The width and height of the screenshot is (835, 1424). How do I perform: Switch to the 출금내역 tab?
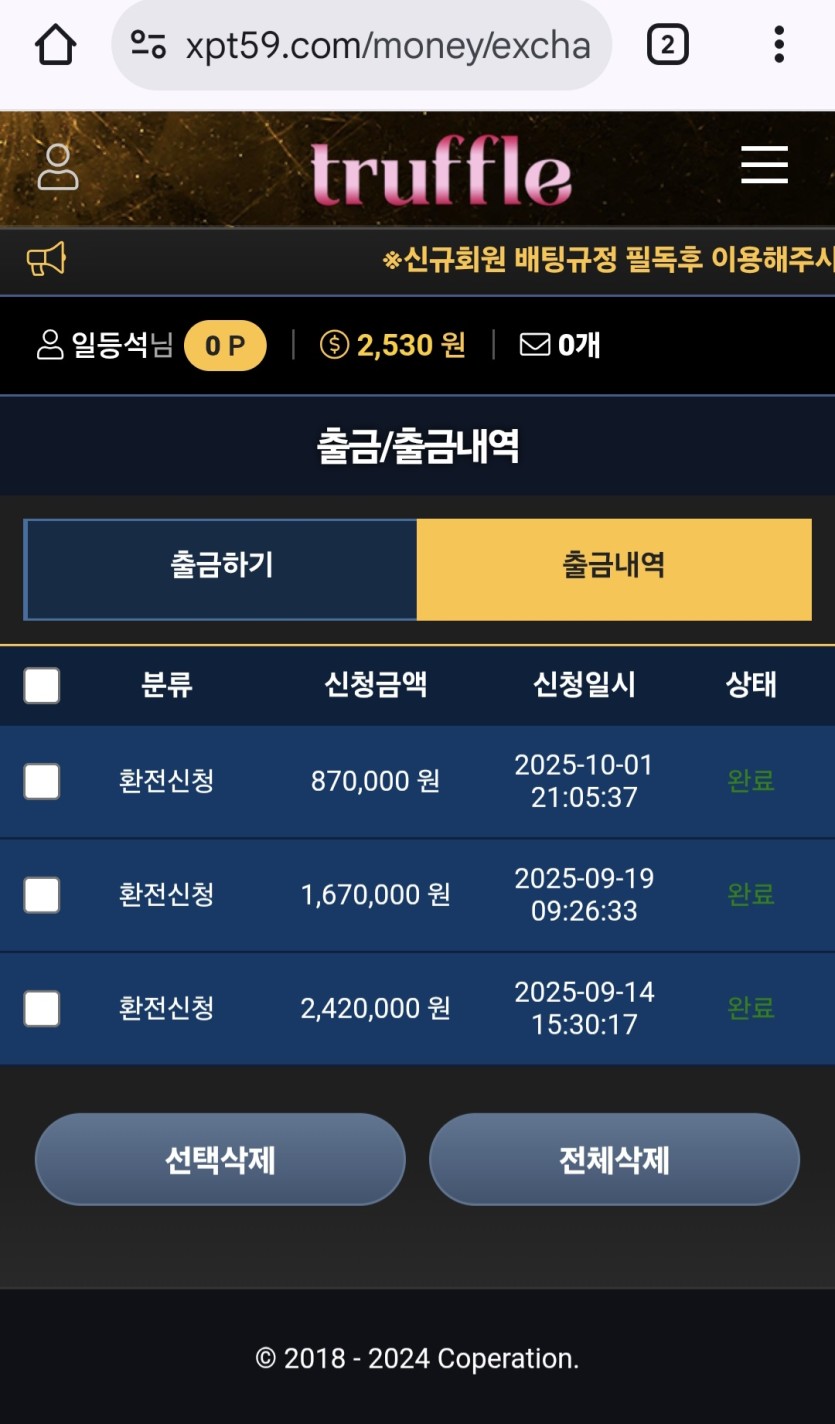tap(613, 568)
